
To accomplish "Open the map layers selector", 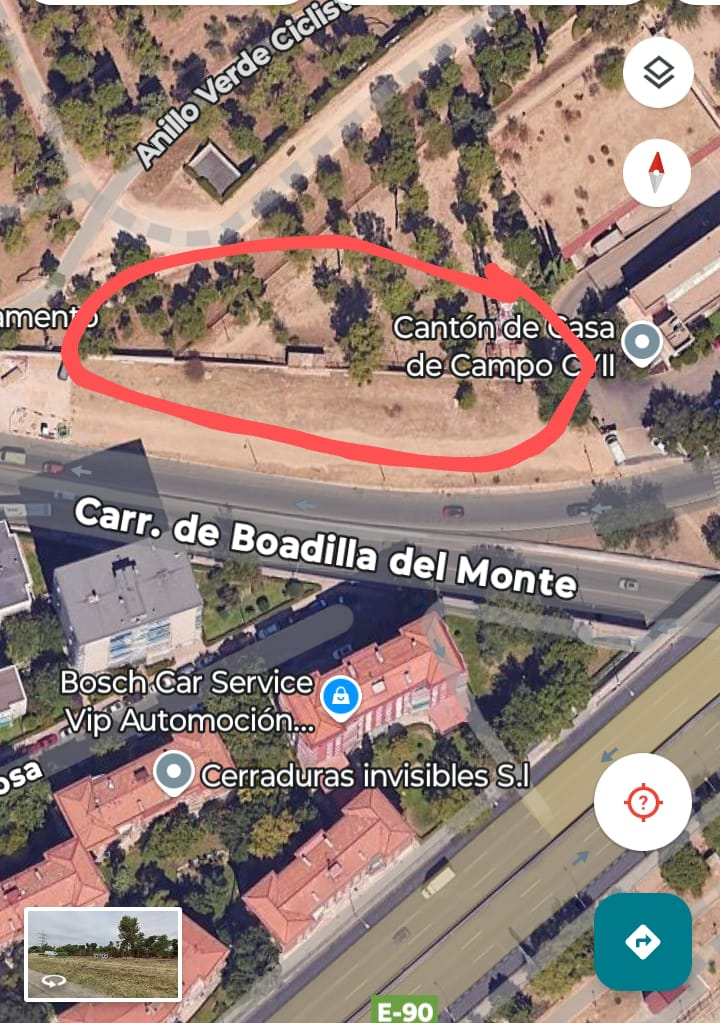I will (658, 73).
